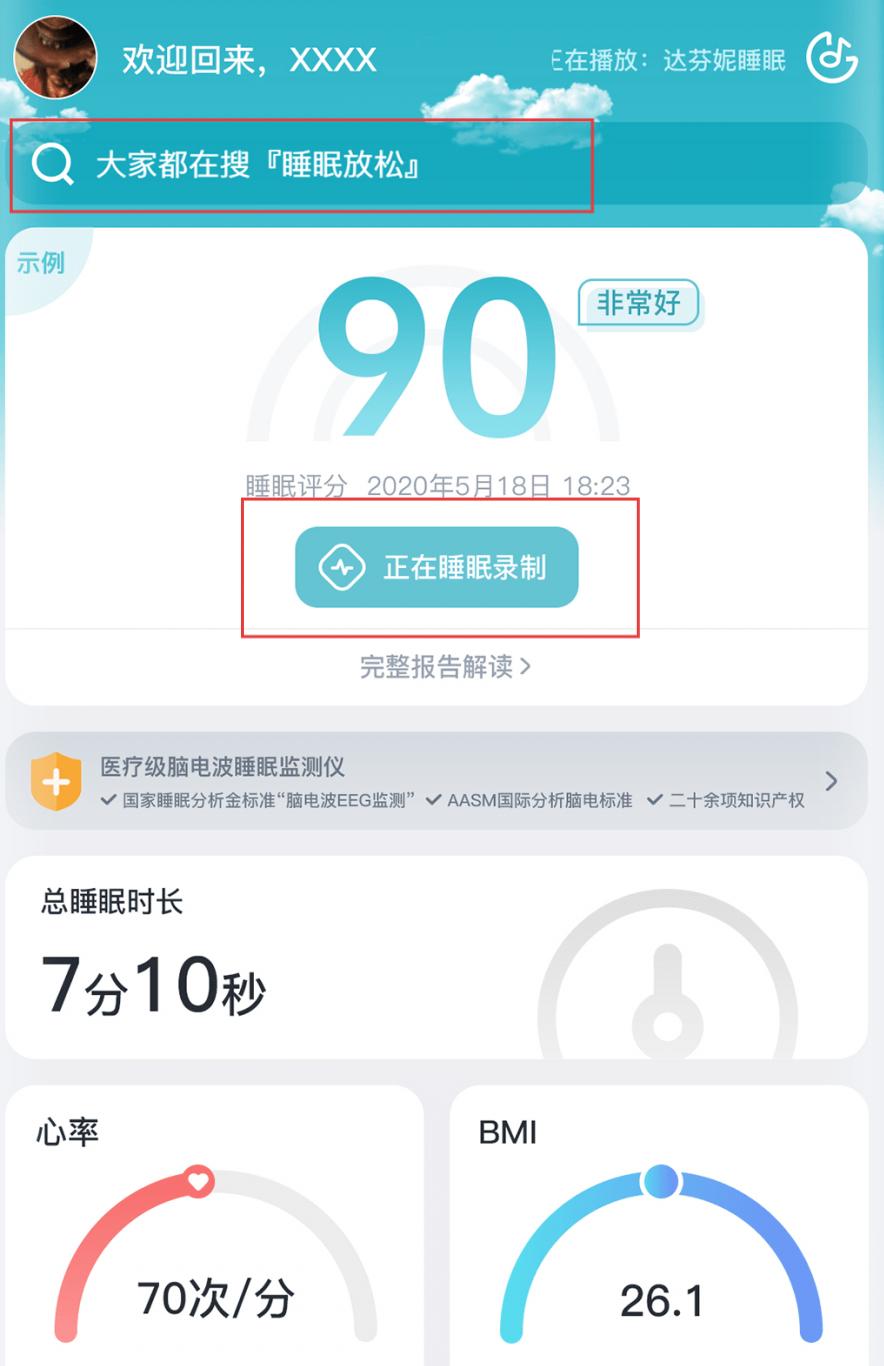
Task: Open the now-playing music icon
Action: (x=831, y=58)
